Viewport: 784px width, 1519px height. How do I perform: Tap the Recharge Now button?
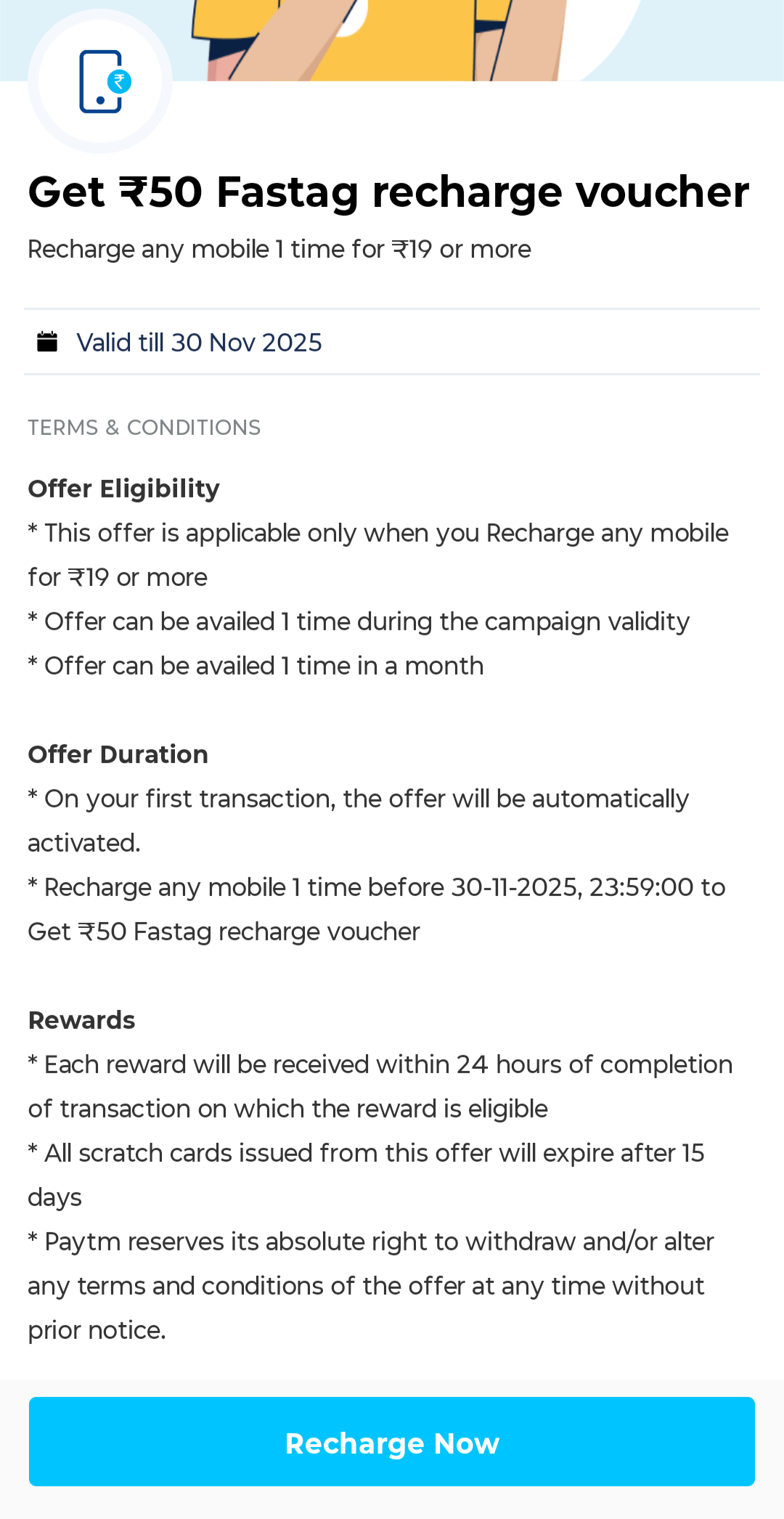point(392,1442)
